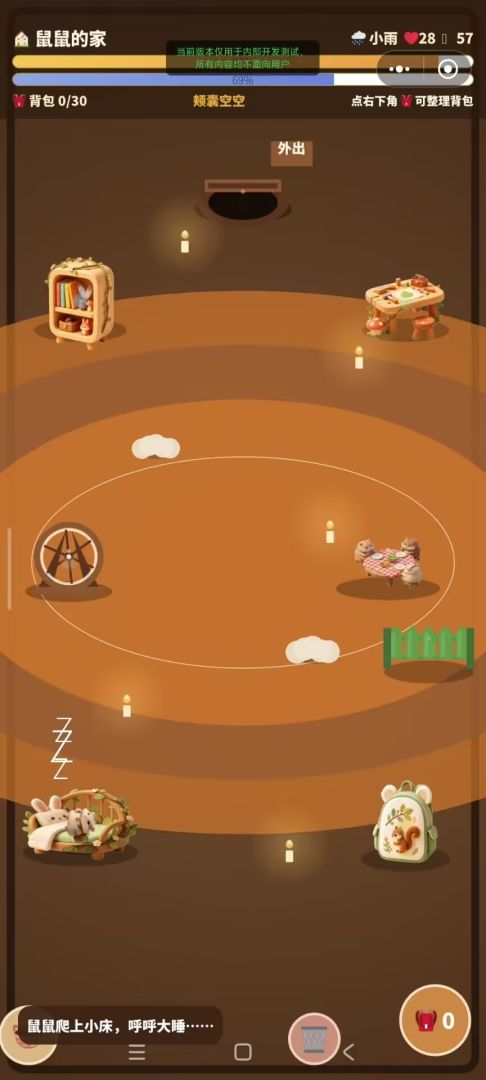Open the squirrel backpack
486x1080 pixels.
405,821
